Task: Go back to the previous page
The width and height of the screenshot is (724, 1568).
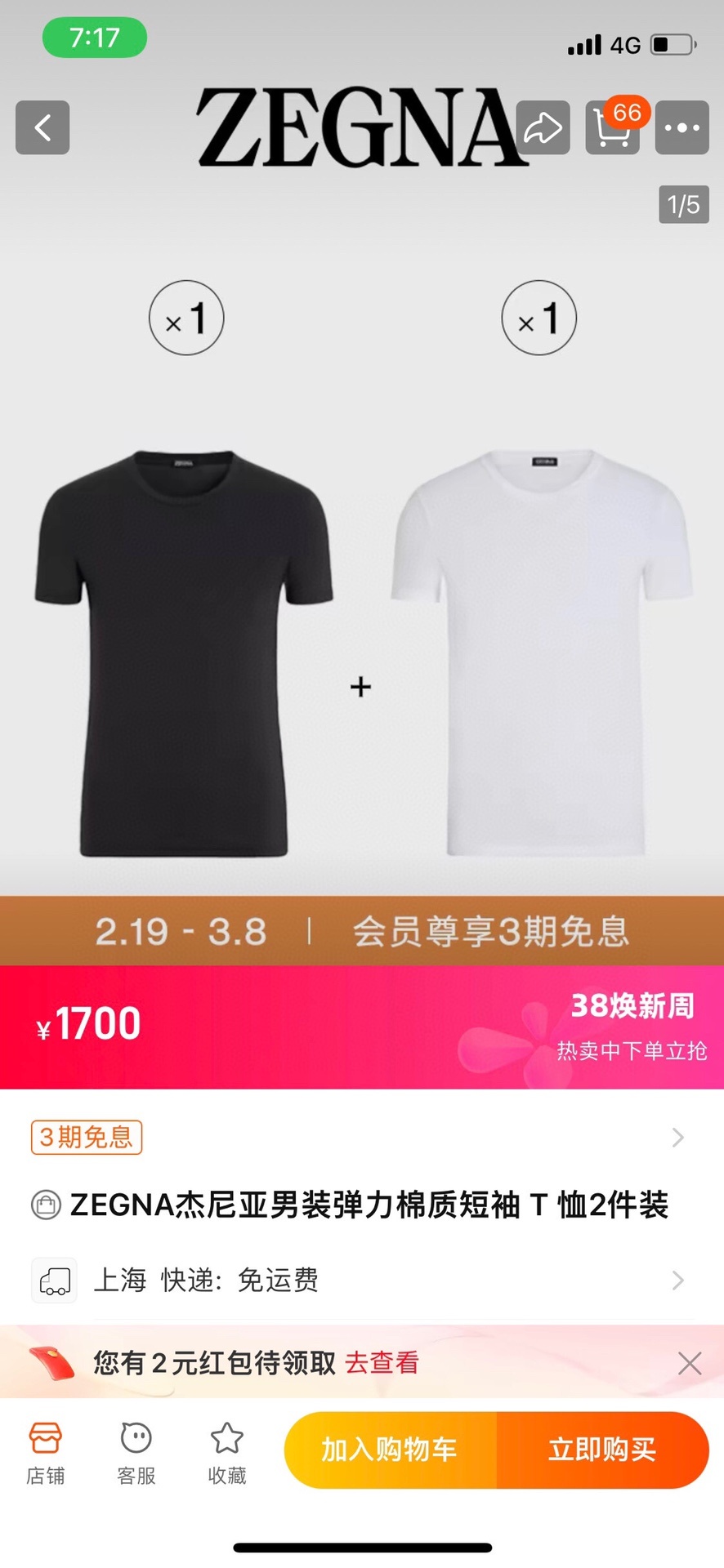Action: click(x=42, y=127)
